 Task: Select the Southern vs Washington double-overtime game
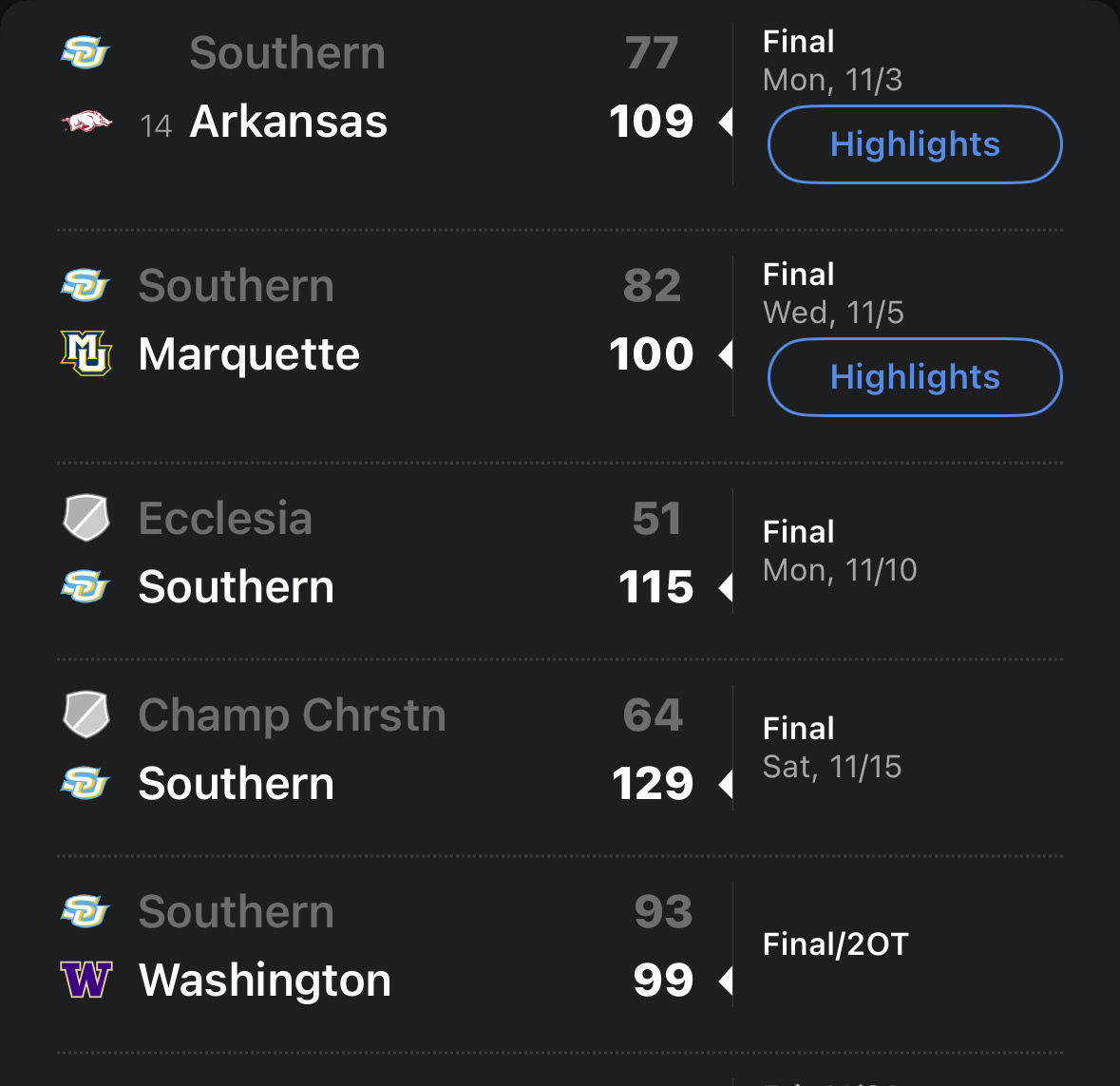click(380, 946)
